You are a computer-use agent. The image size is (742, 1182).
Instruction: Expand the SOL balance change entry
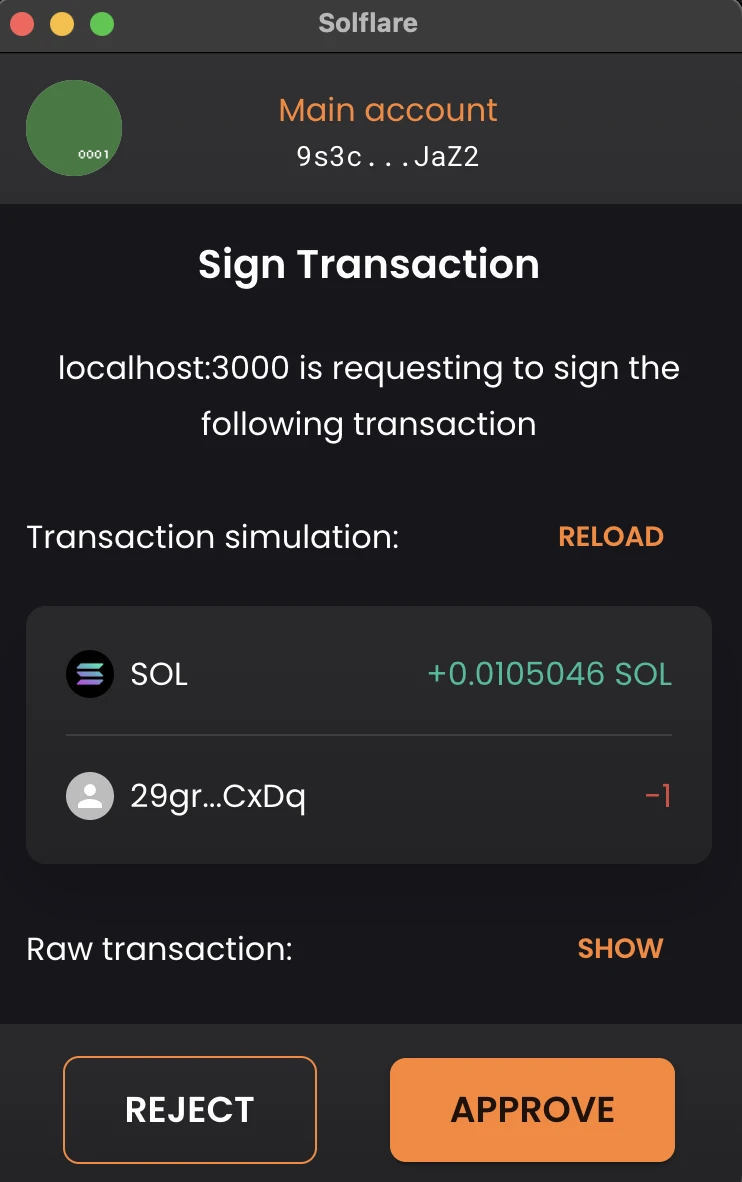368,674
